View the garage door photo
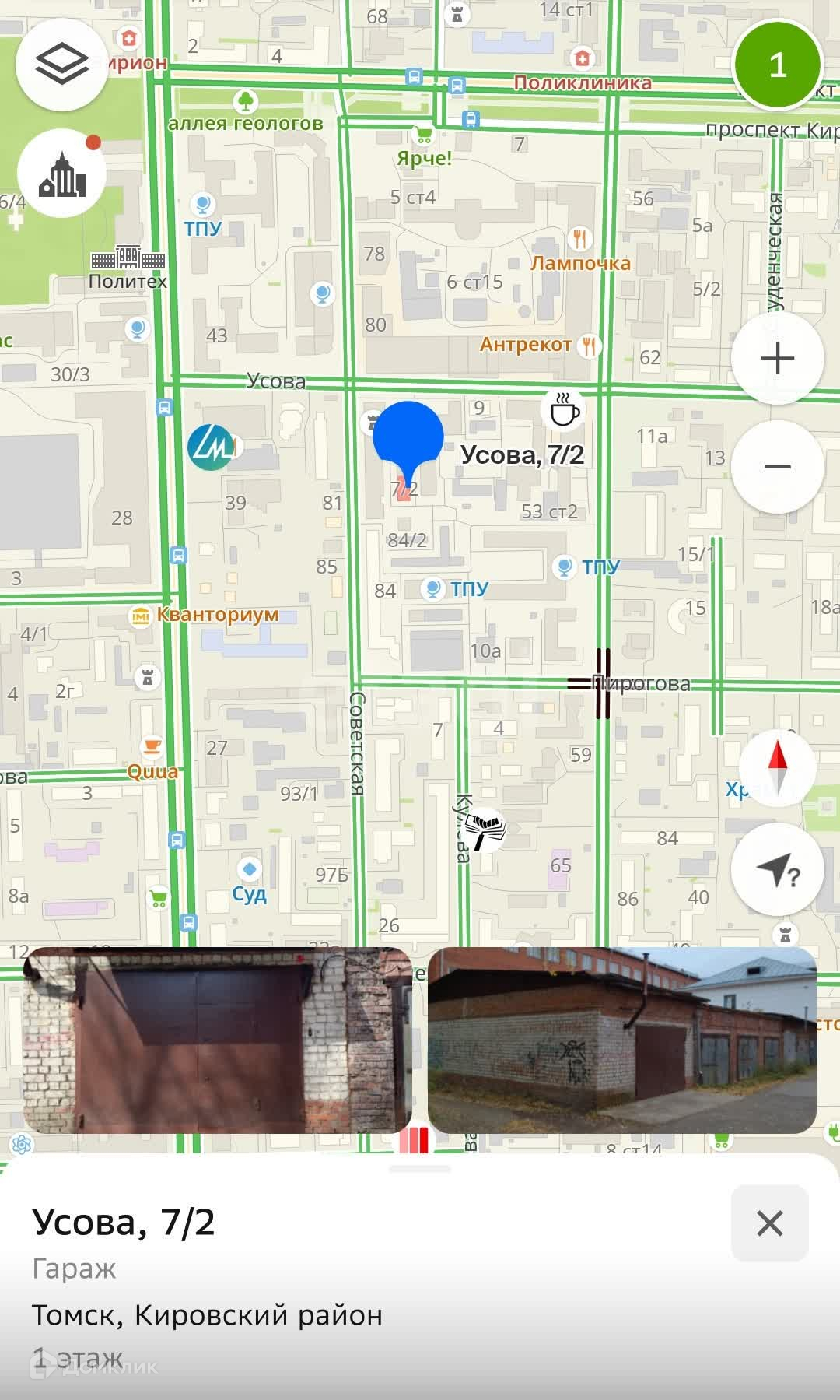The width and height of the screenshot is (840, 1400). tap(217, 1040)
